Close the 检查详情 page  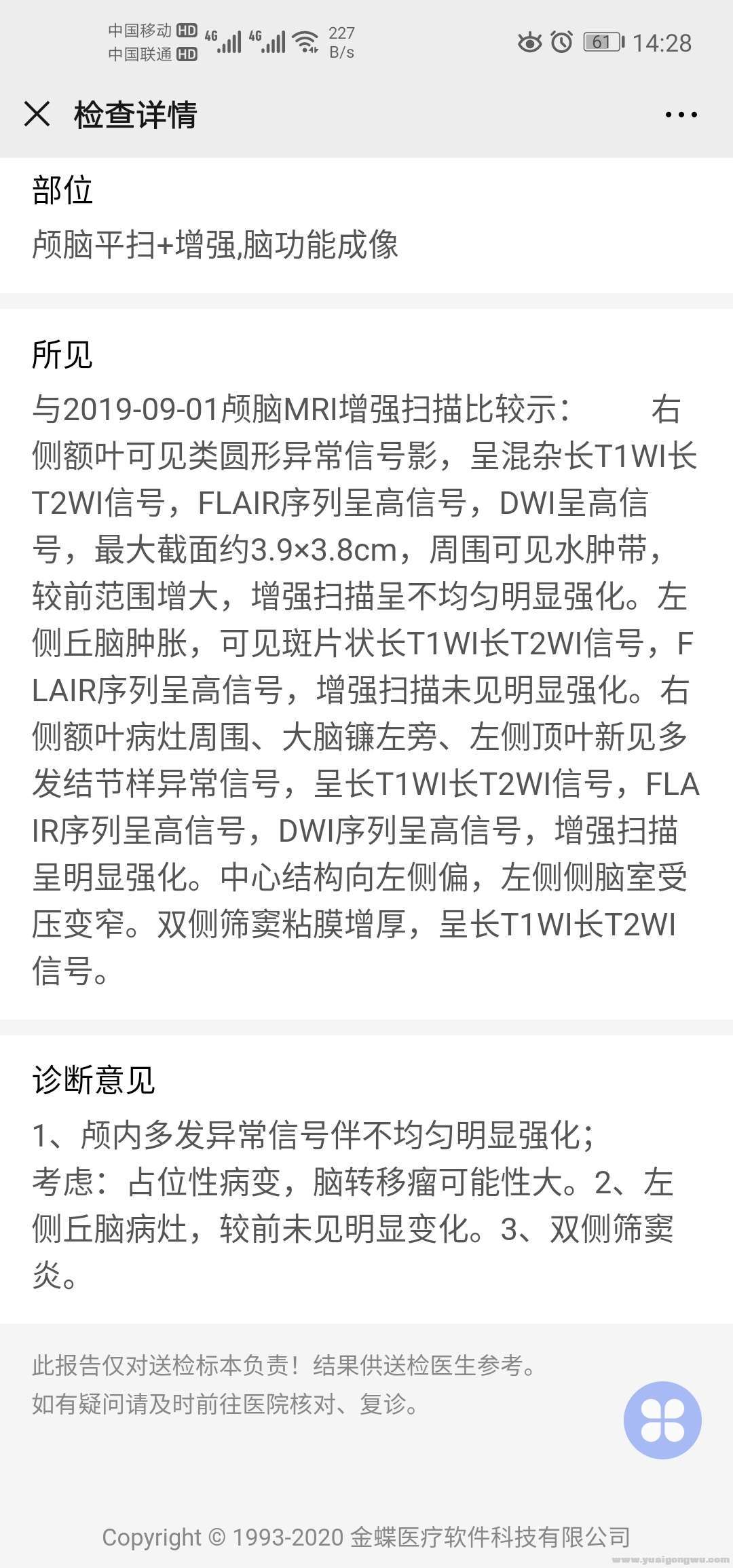pyautogui.click(x=37, y=114)
